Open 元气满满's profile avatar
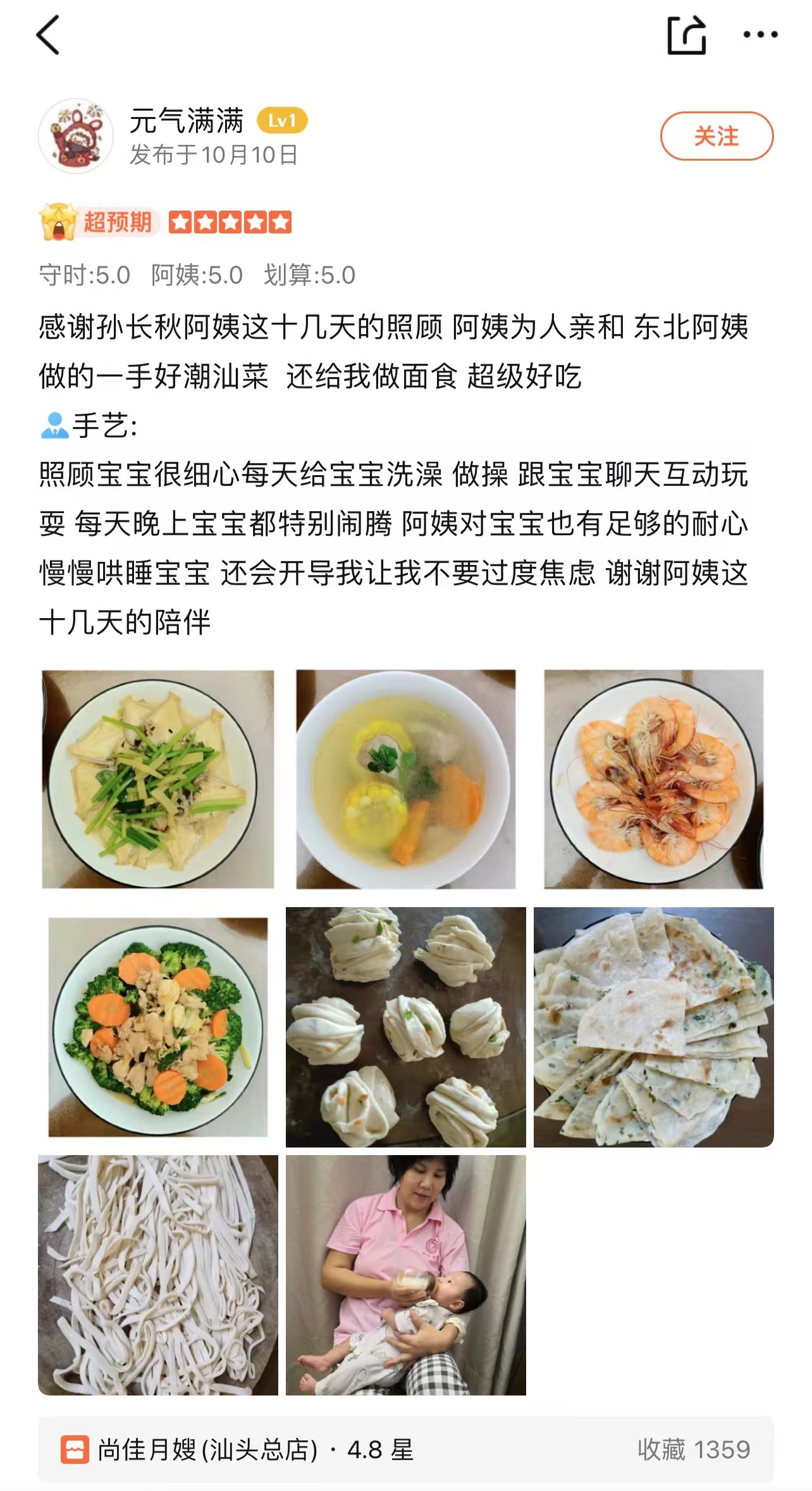The image size is (812, 1491). [x=76, y=136]
